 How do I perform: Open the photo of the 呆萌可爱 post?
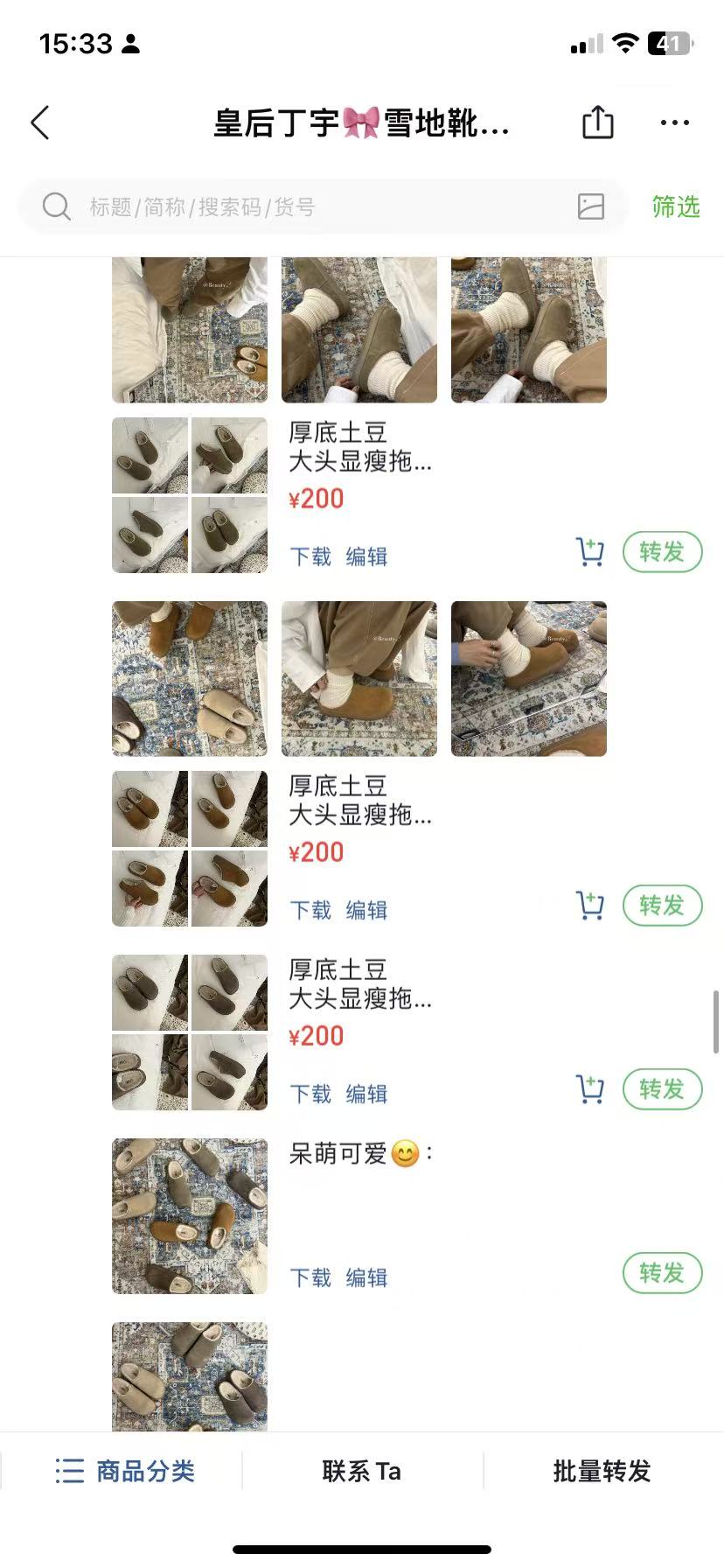coord(190,1216)
